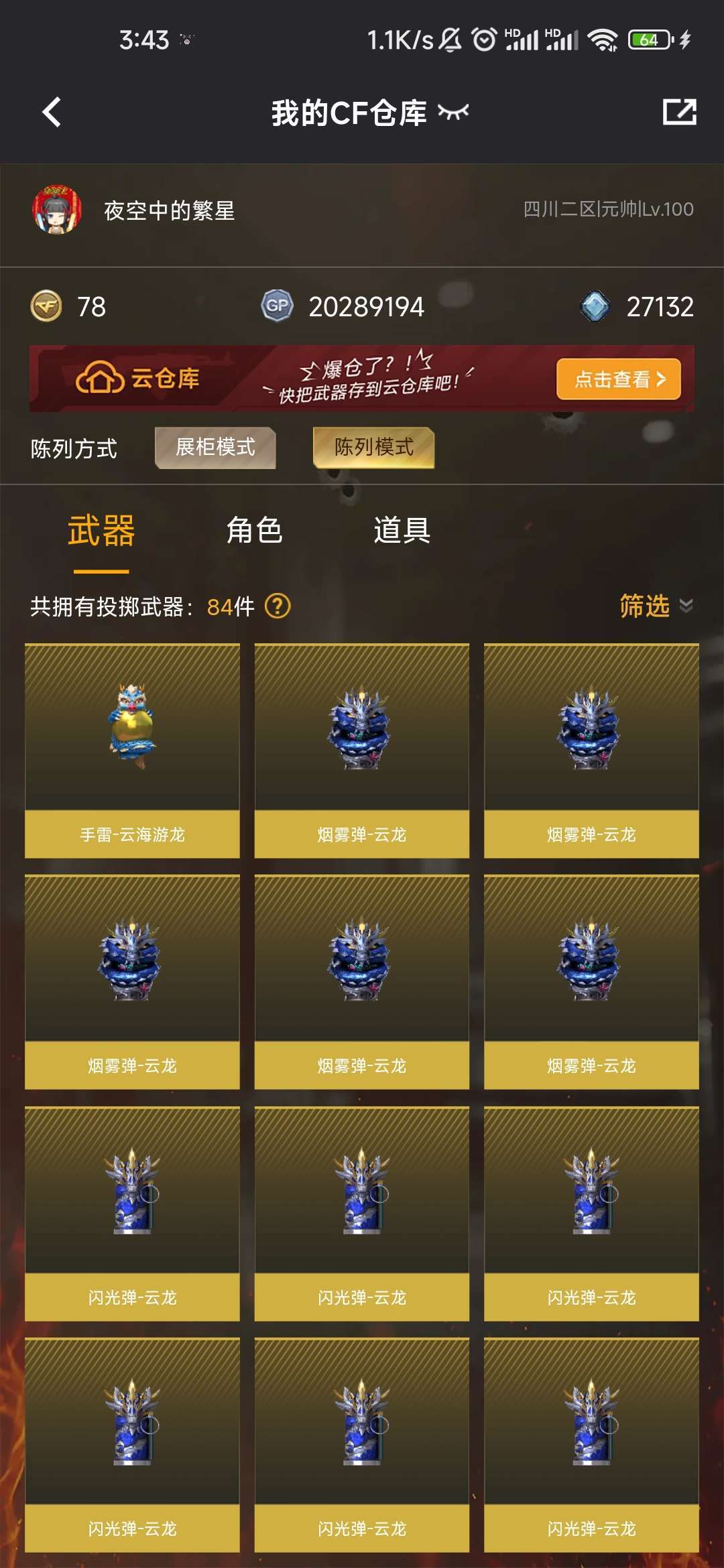The image size is (724, 1568).
Task: Tap the user avatar of 夜空中的繁星
Action: point(57,210)
